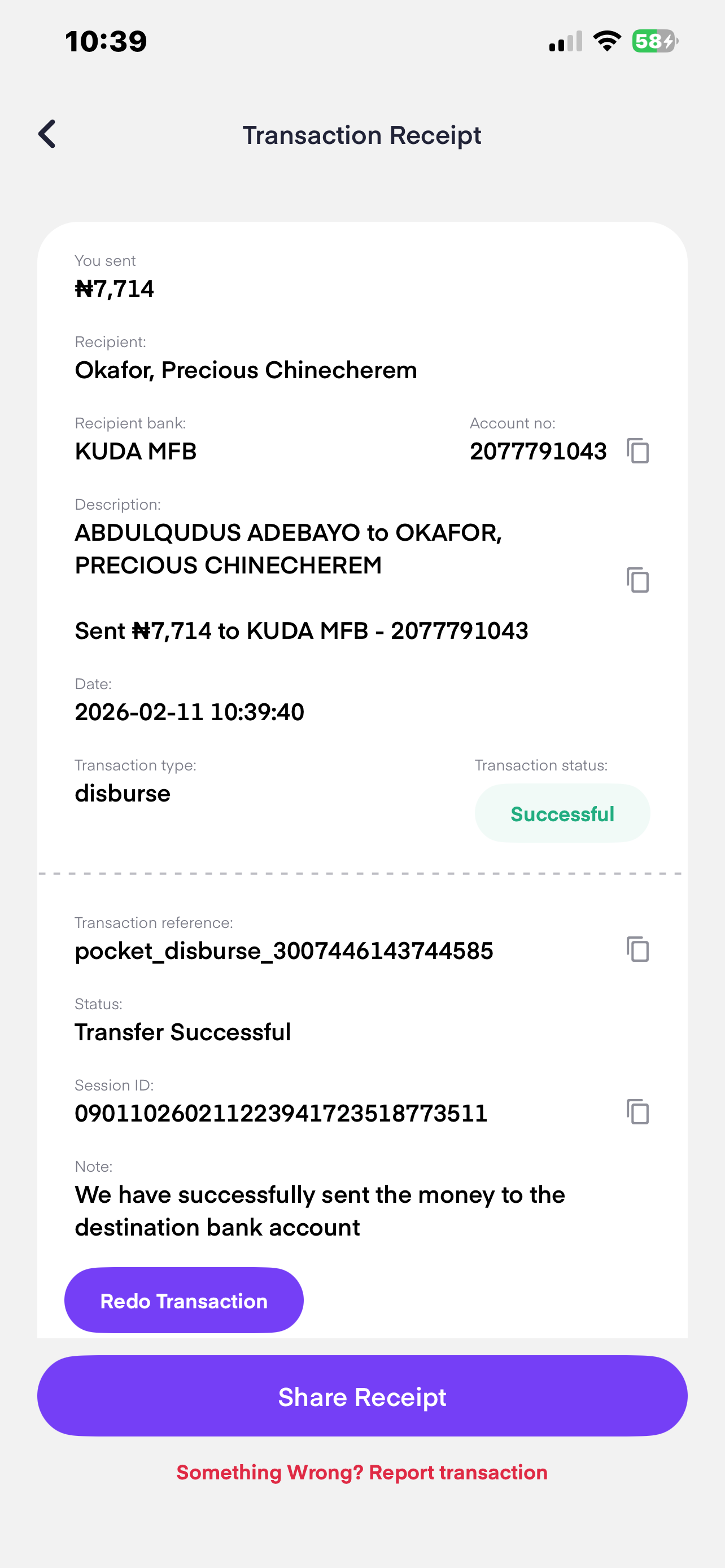The height and width of the screenshot is (1568, 725).
Task: Share Receipt
Action: pos(362,1396)
